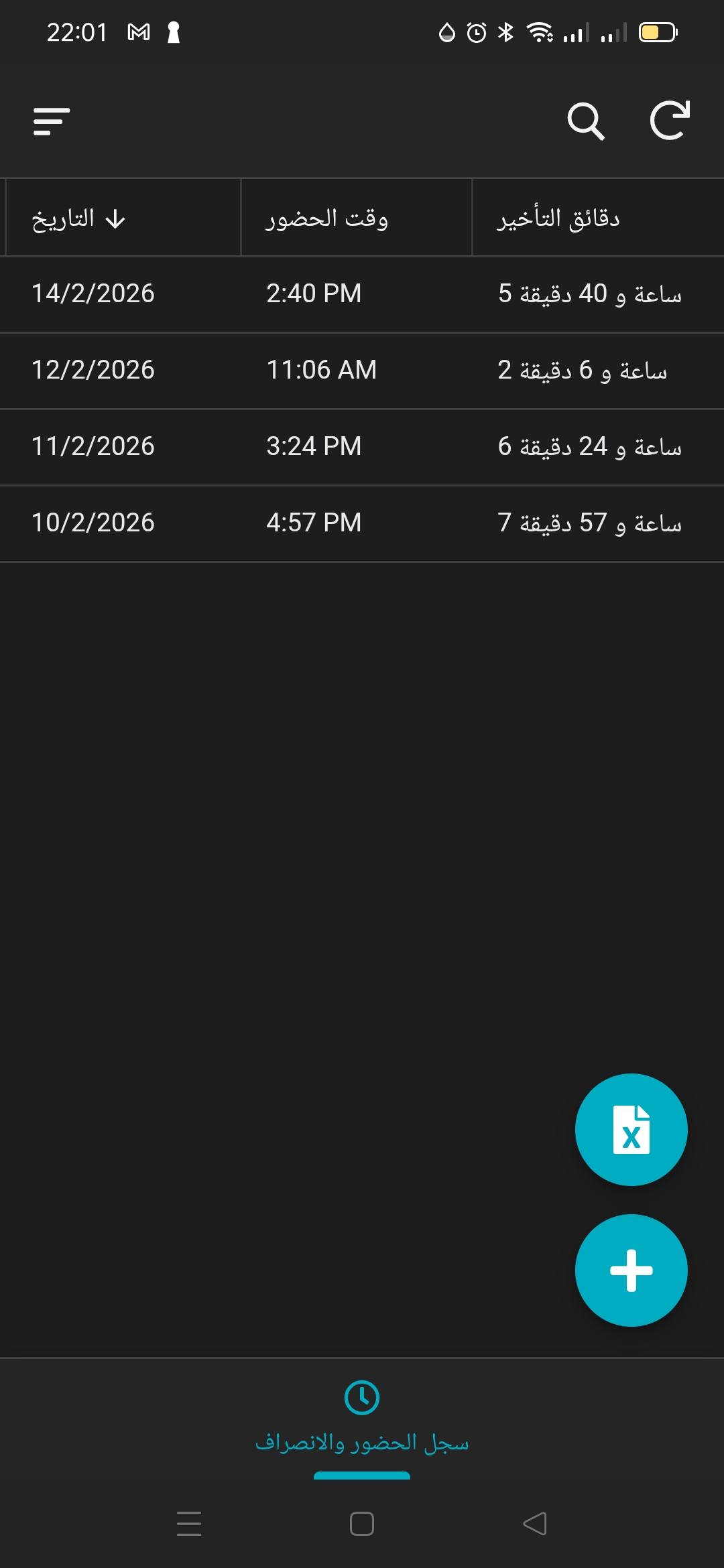Image resolution: width=724 pixels, height=1568 pixels.
Task: Open the search icon
Action: click(586, 121)
